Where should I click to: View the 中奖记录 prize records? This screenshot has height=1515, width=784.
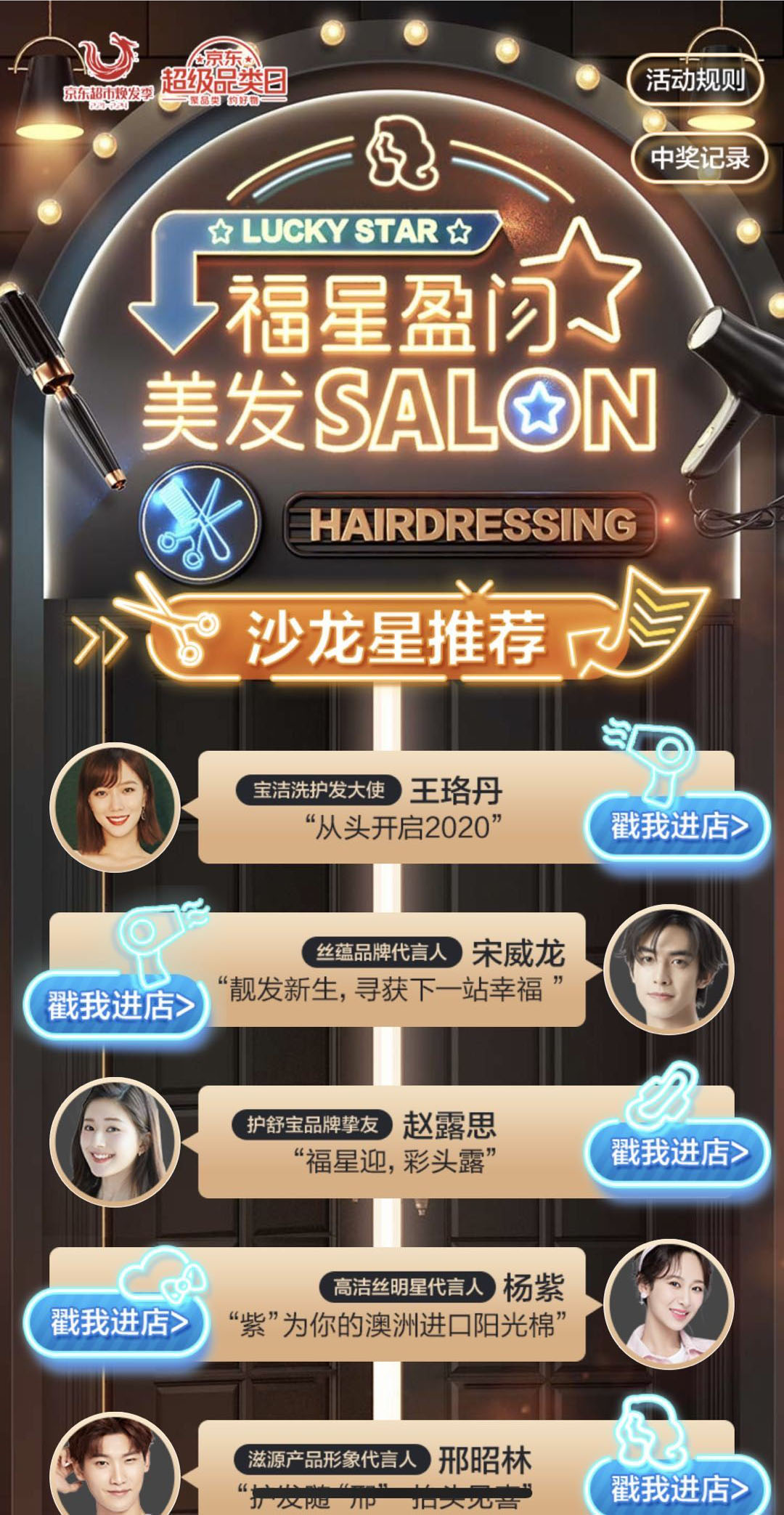pyautogui.click(x=699, y=158)
